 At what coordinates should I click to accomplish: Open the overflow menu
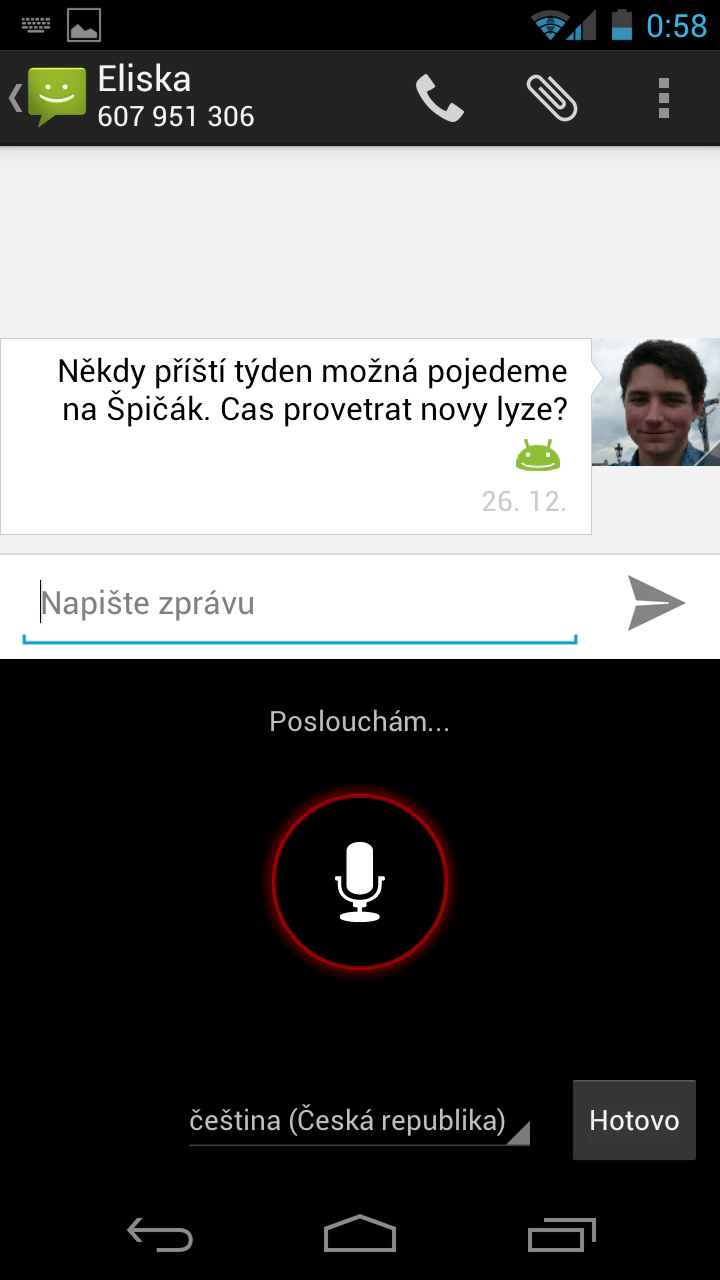pos(663,98)
